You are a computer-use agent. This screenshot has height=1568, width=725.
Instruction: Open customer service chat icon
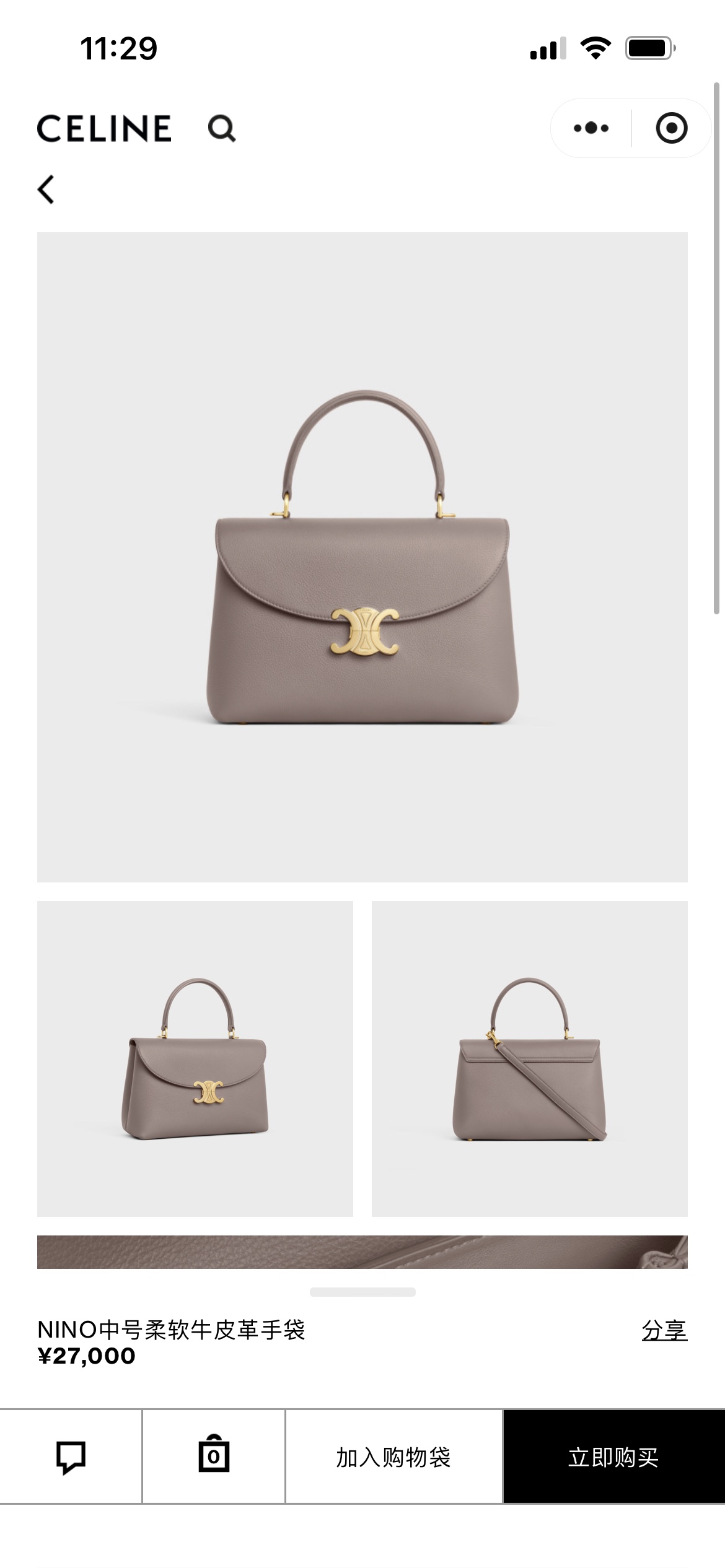point(71,1457)
